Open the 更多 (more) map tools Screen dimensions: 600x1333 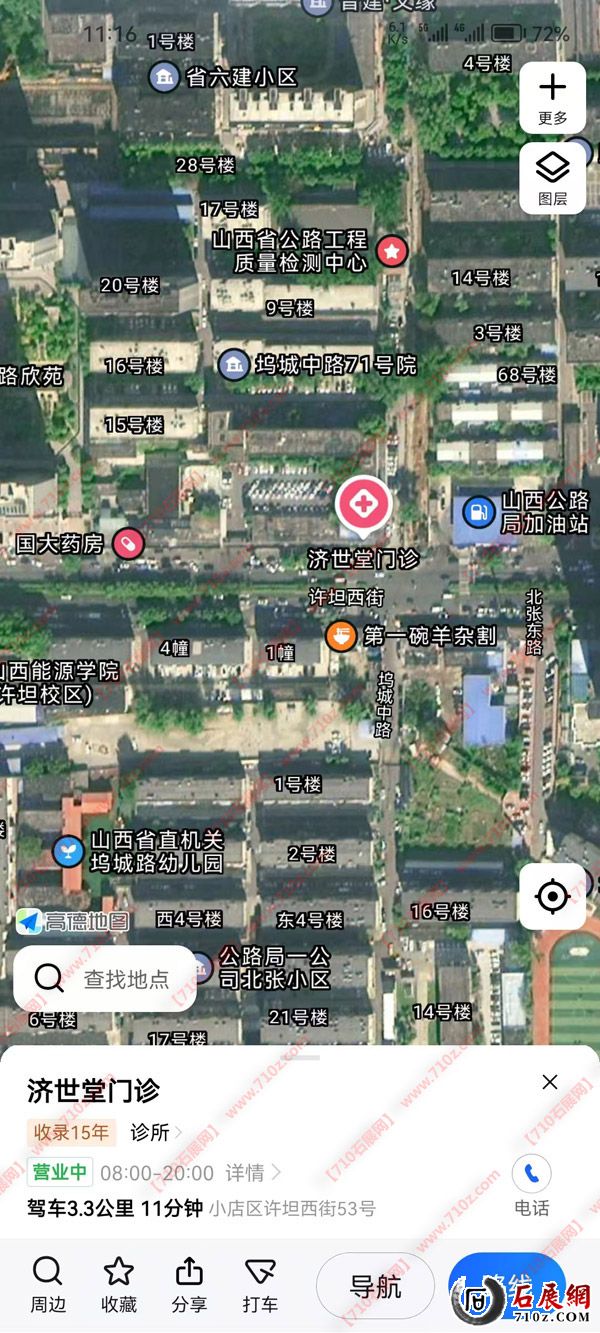(552, 98)
